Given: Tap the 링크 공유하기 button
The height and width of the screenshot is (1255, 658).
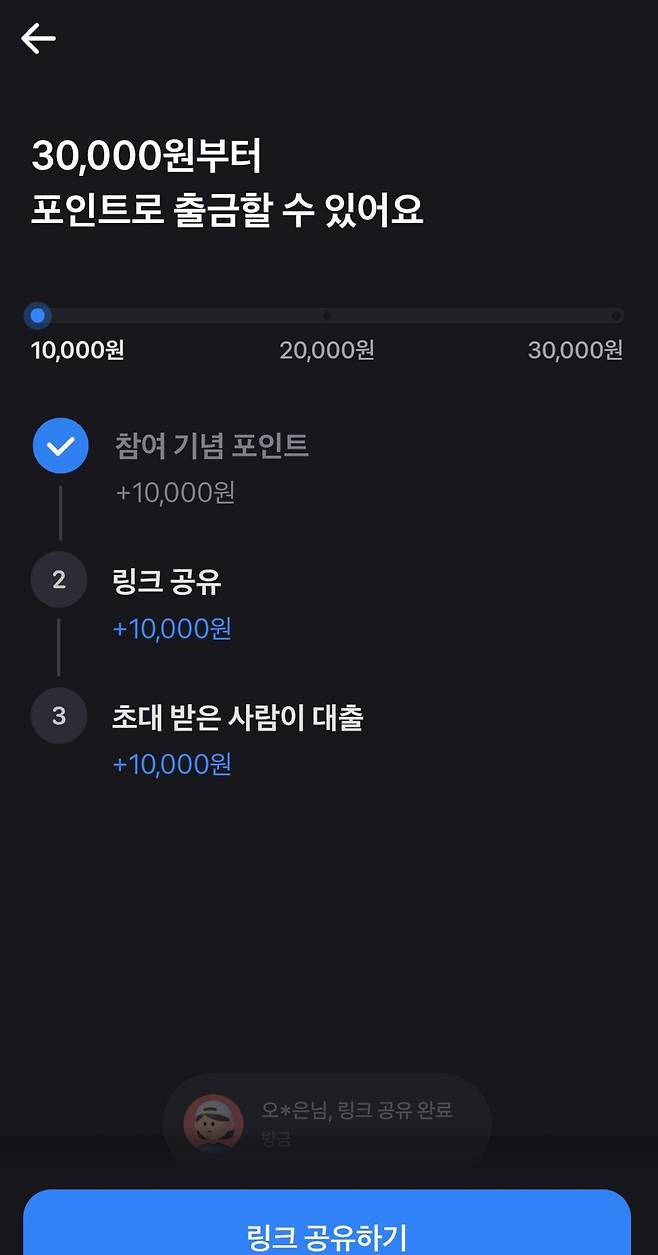Looking at the screenshot, I should click(327, 1230).
